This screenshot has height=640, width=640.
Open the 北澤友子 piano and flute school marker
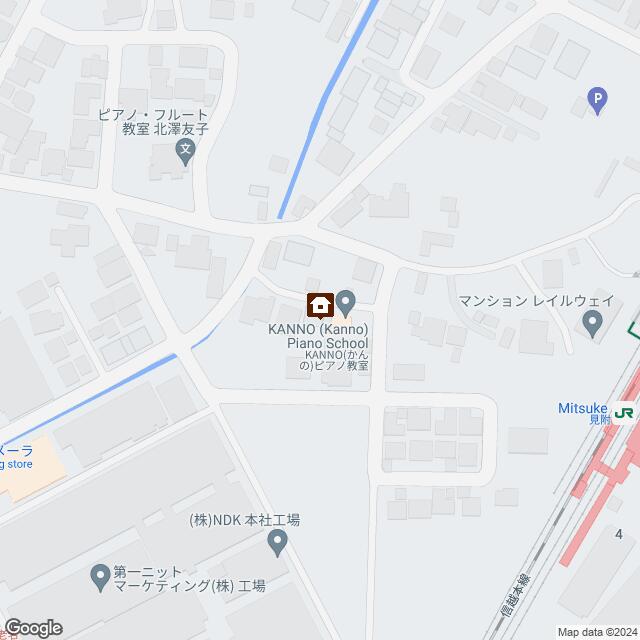coord(185,153)
